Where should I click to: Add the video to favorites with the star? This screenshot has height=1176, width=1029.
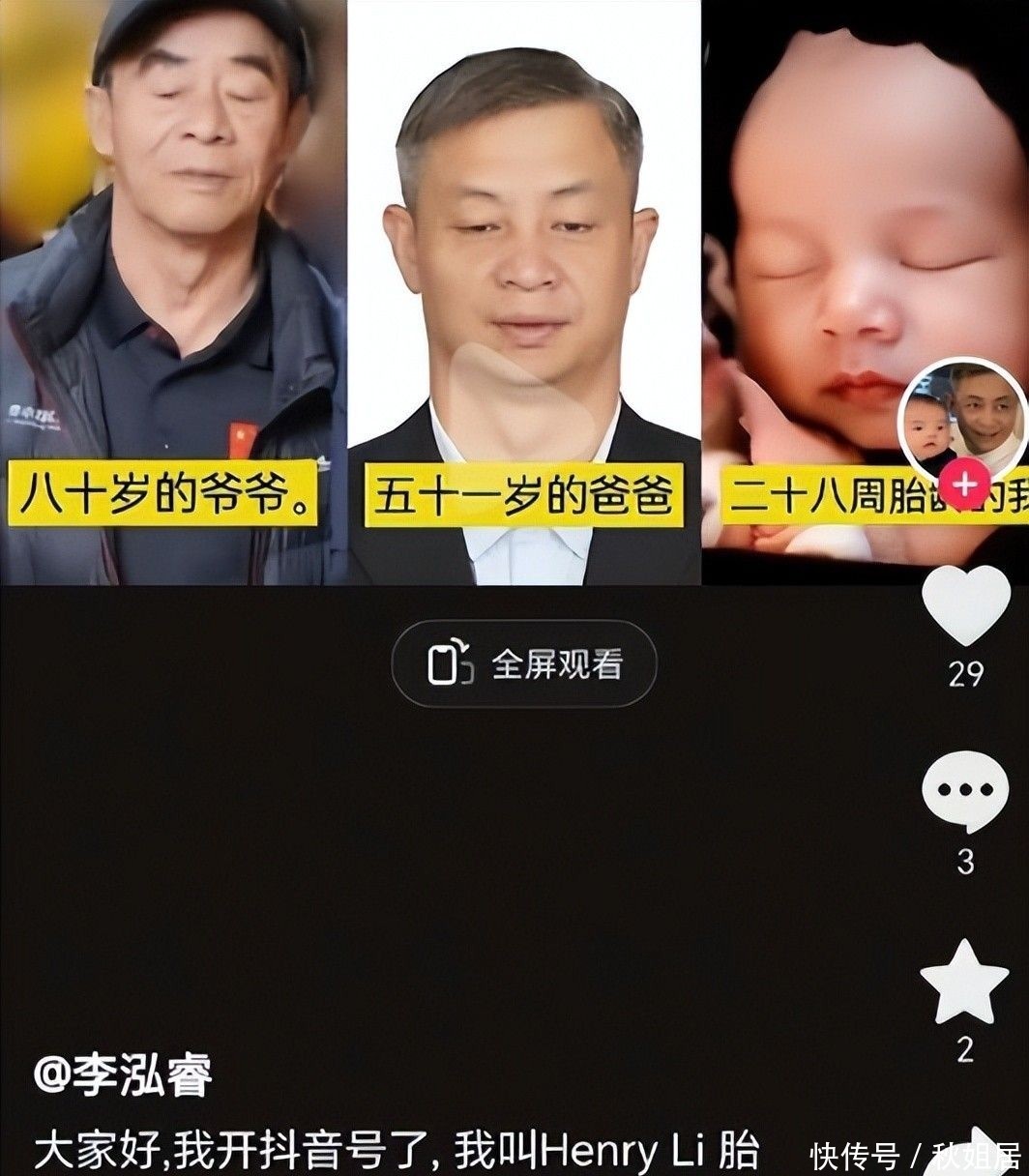point(964,984)
